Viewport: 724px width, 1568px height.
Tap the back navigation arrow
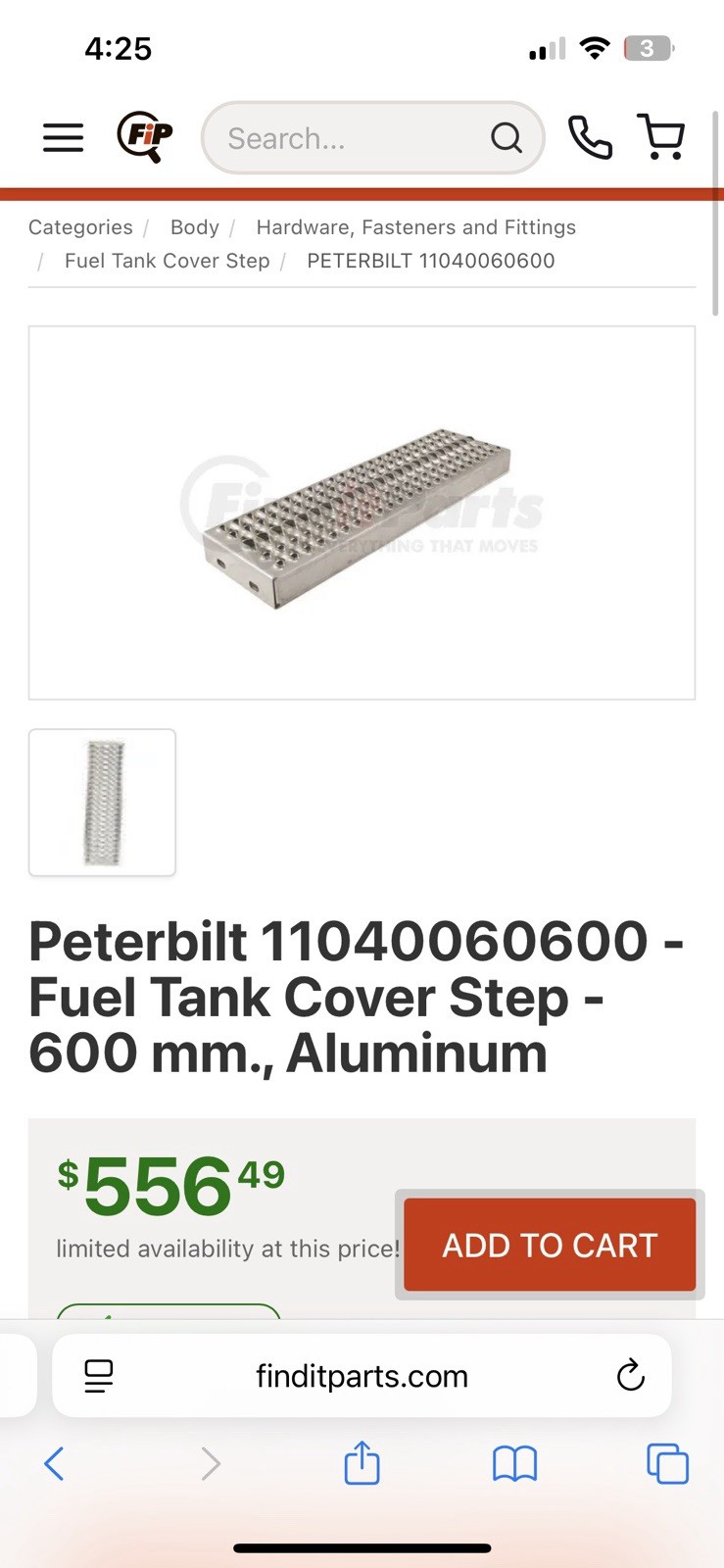click(x=54, y=1463)
